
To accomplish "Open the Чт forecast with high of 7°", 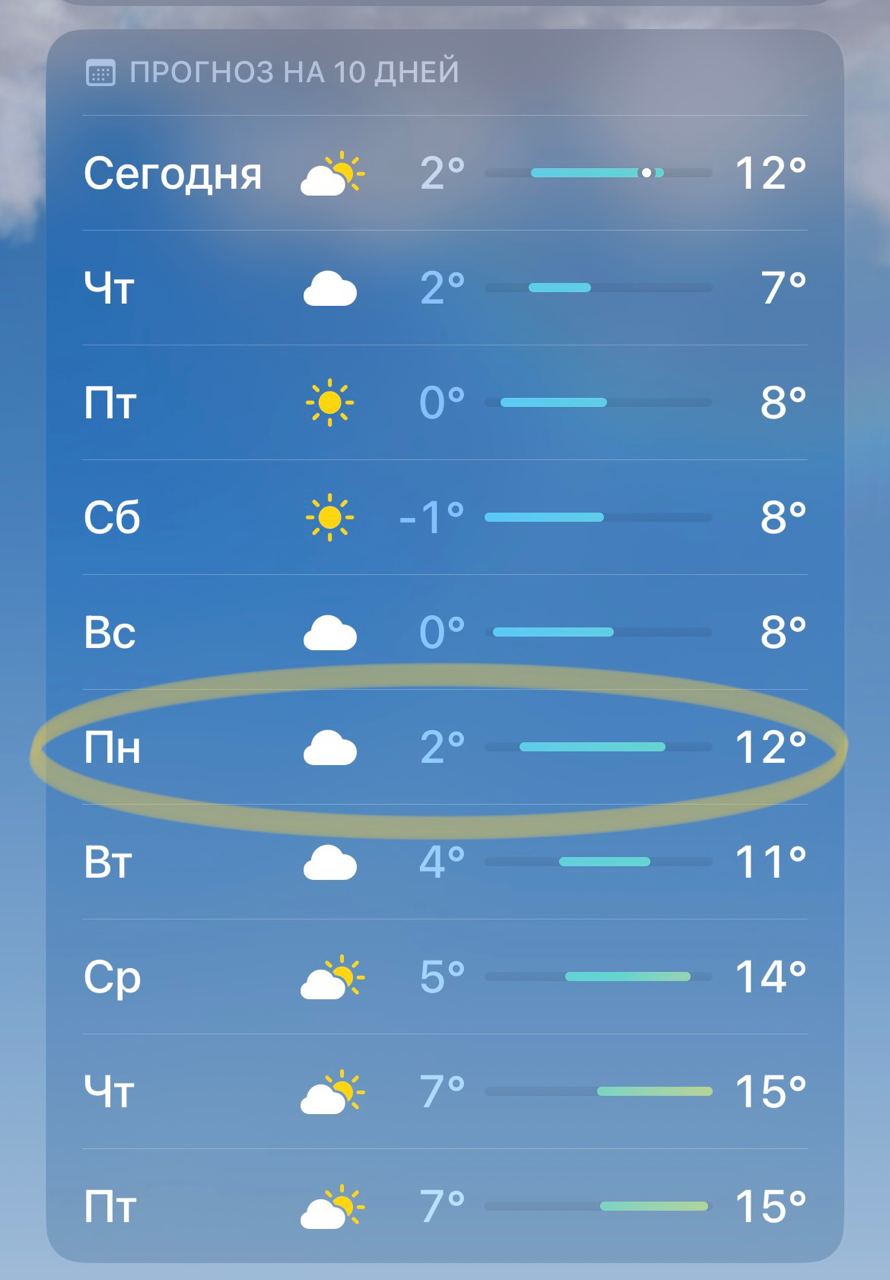I will point(444,289).
